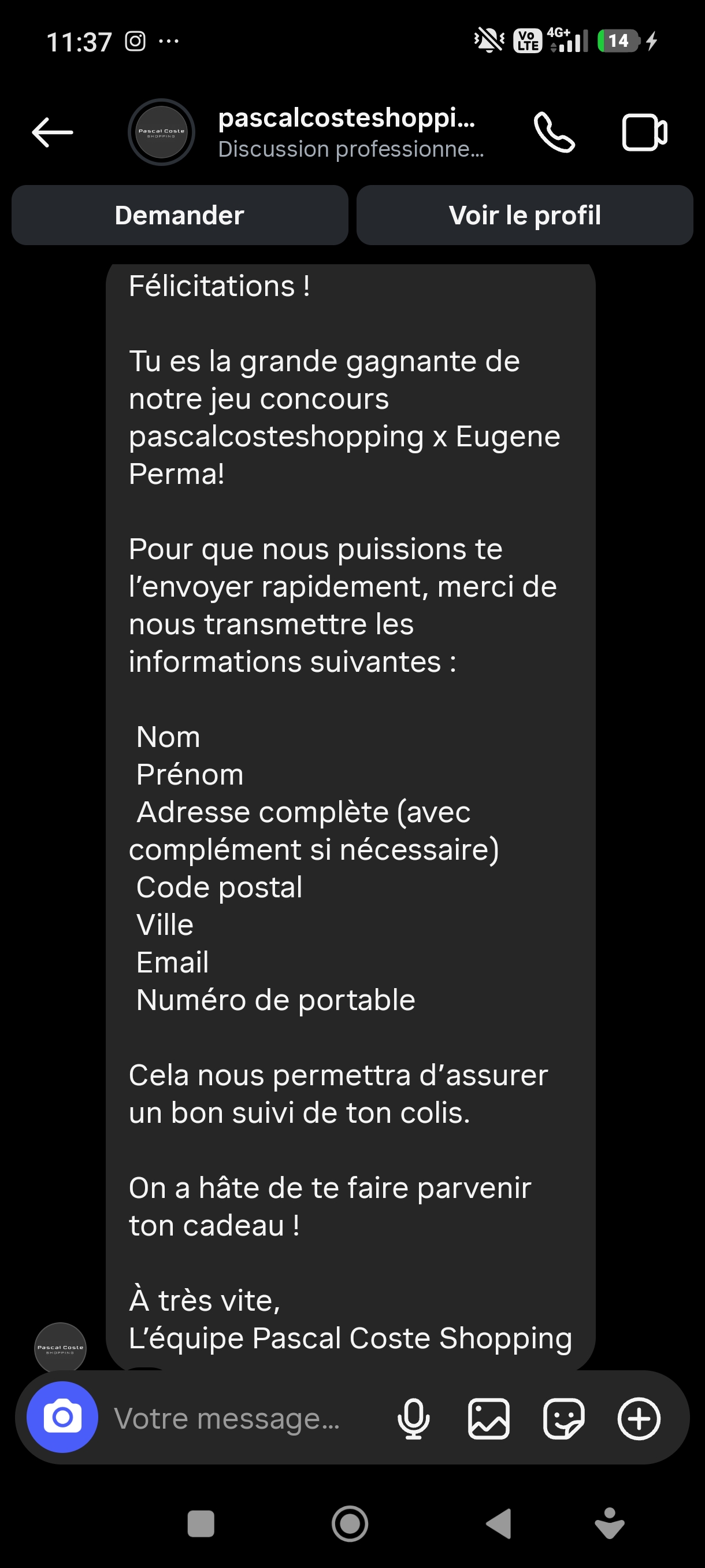Go back to the inbox with the arrow
Viewport: 705px width, 1568px height.
click(x=53, y=132)
